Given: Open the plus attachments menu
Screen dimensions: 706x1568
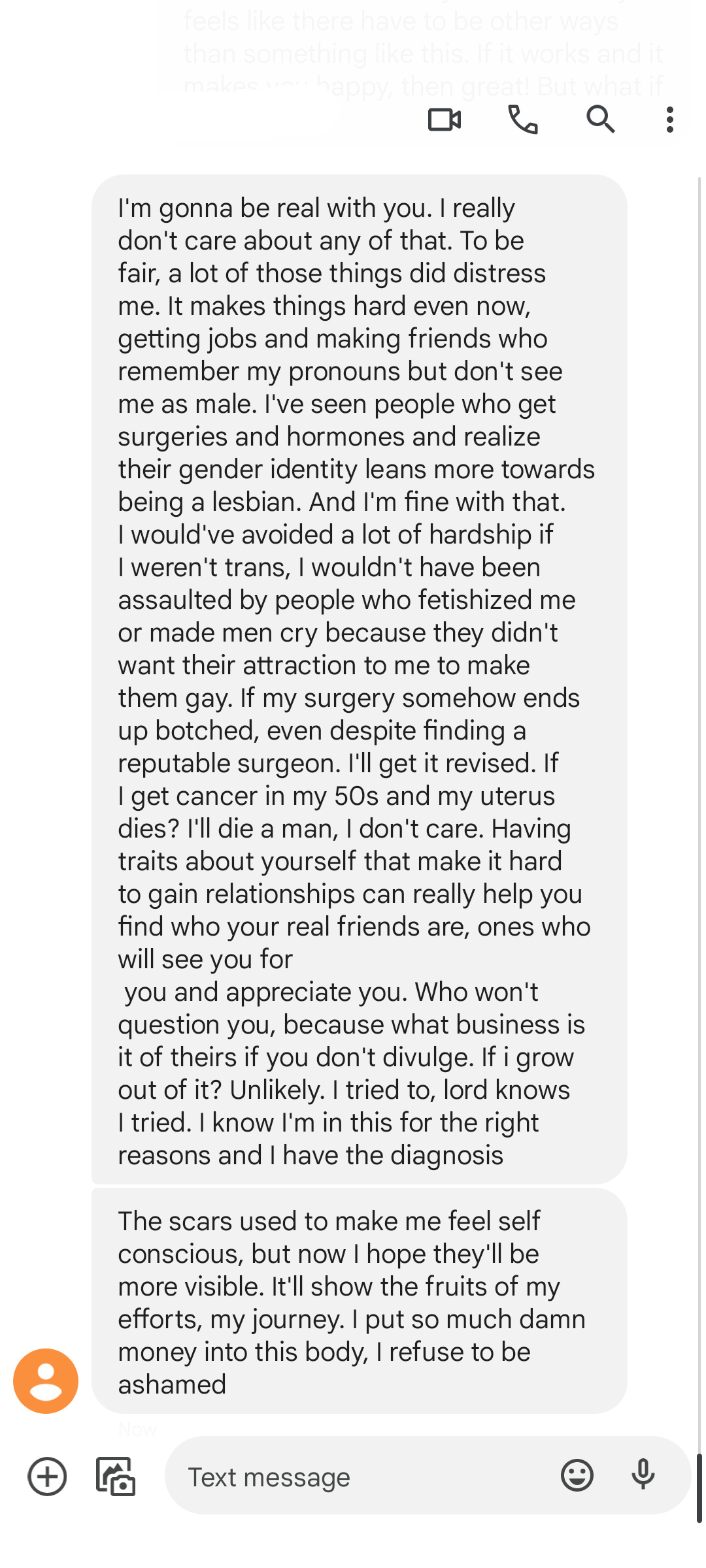Looking at the screenshot, I should (x=47, y=1477).
